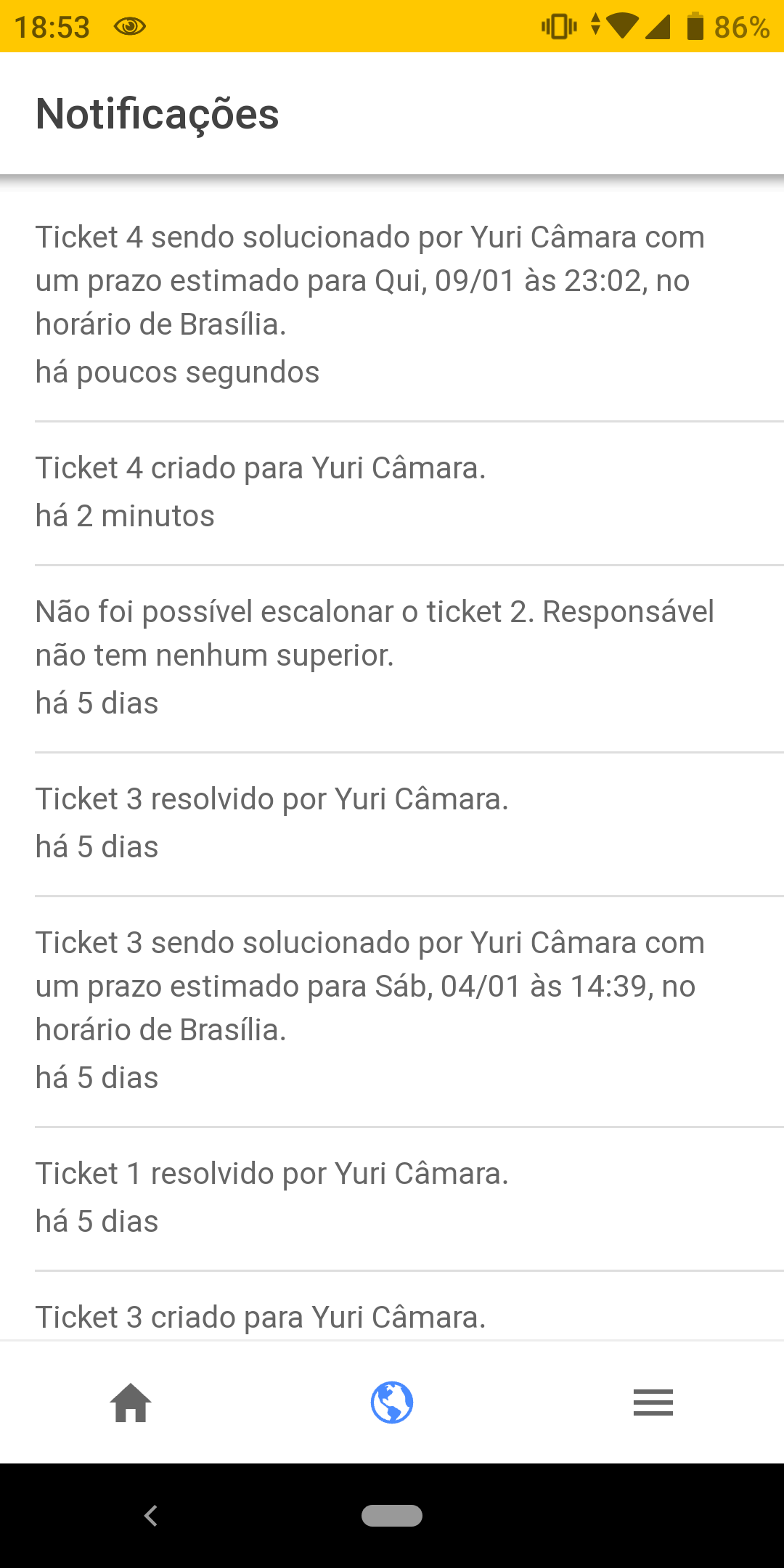Tap the 18:53 clock in status bar
Image resolution: width=784 pixels, height=1568 pixels.
click(x=53, y=27)
